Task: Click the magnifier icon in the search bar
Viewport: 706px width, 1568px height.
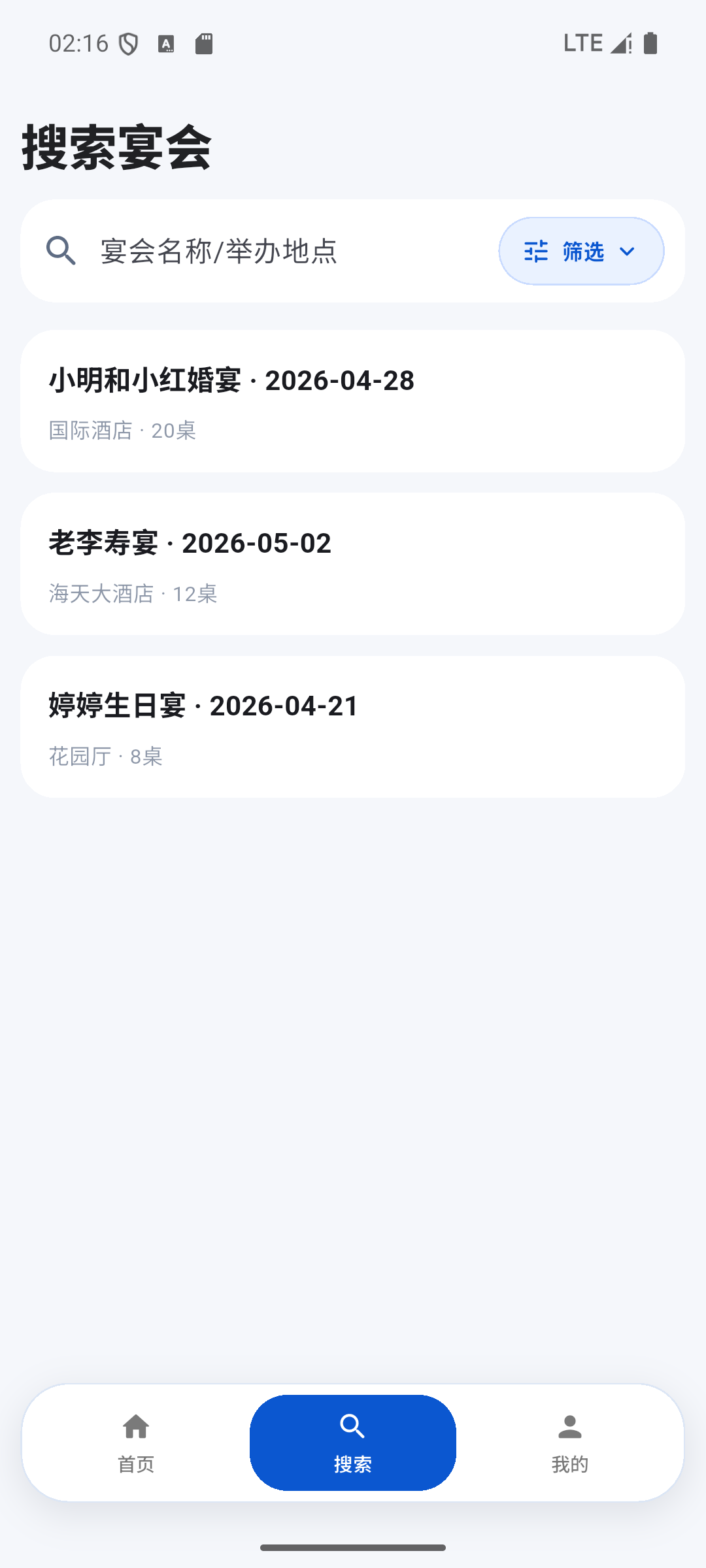Action: [61, 250]
